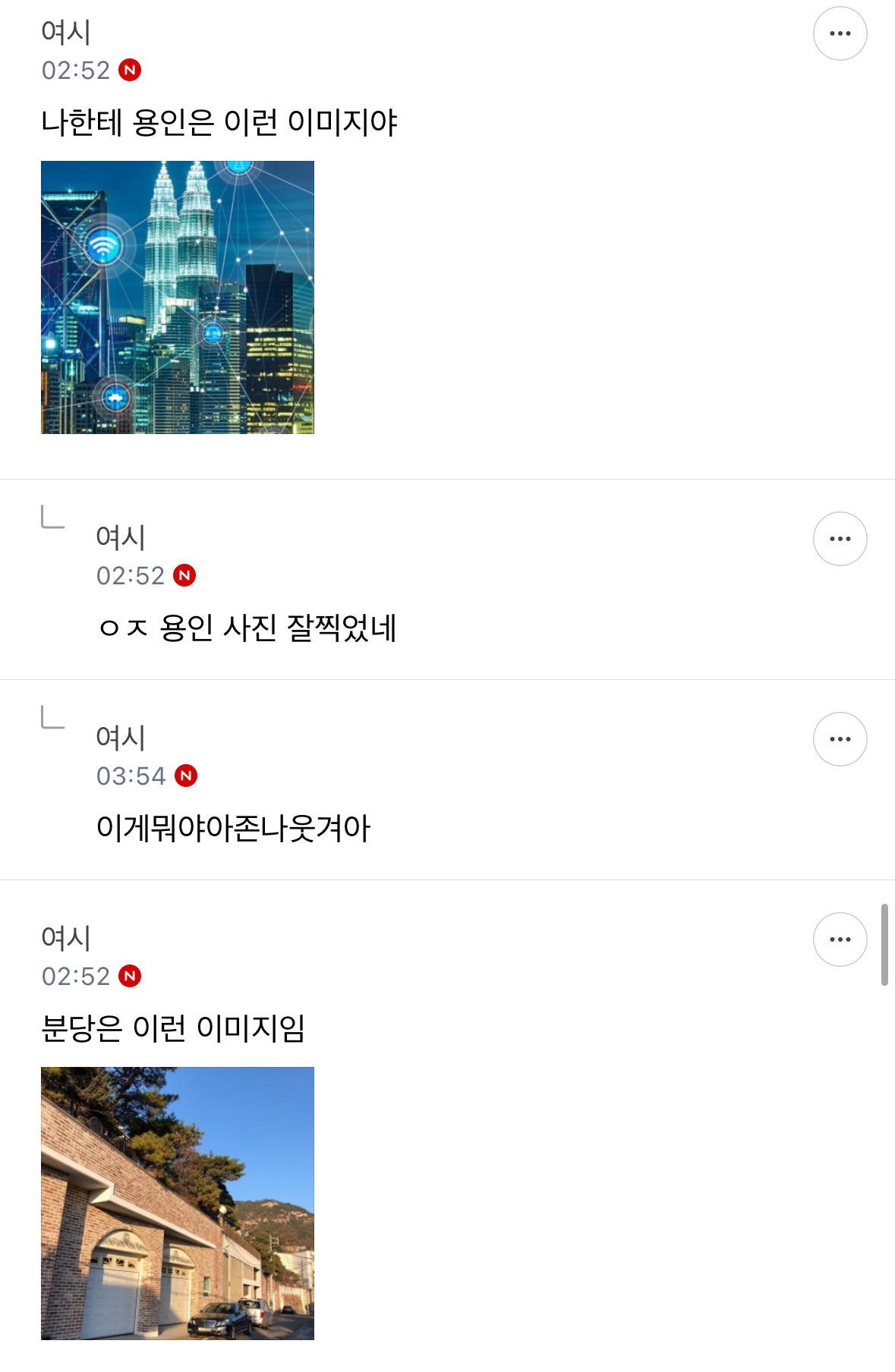Image resolution: width=895 pixels, height=1372 pixels.
Task: Open more options on the 용인 사진 잘찍었네 reply
Action: pyautogui.click(x=840, y=539)
